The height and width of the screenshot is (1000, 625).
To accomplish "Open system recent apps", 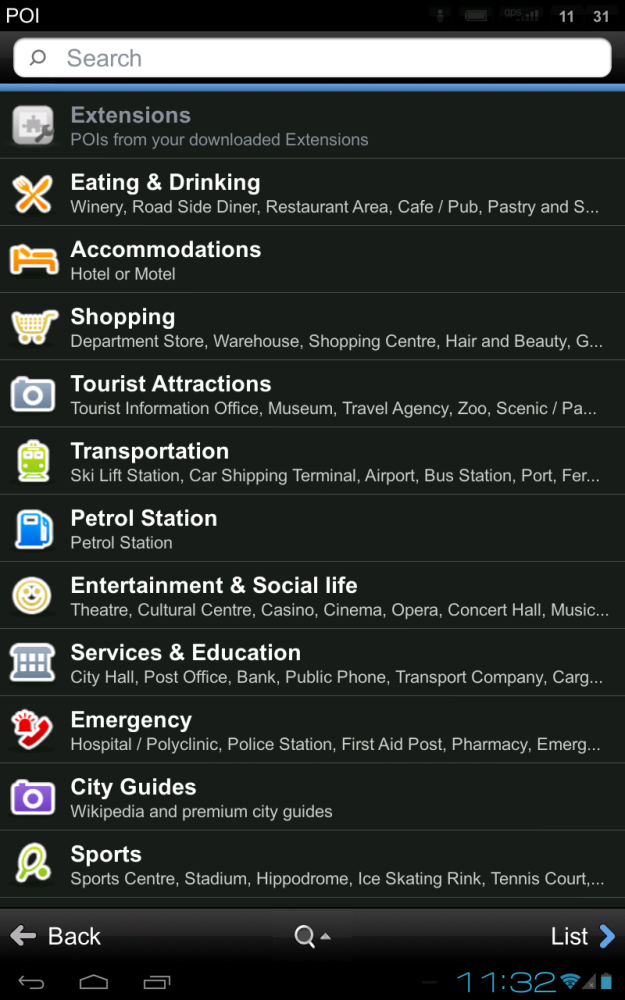I will 157,982.
